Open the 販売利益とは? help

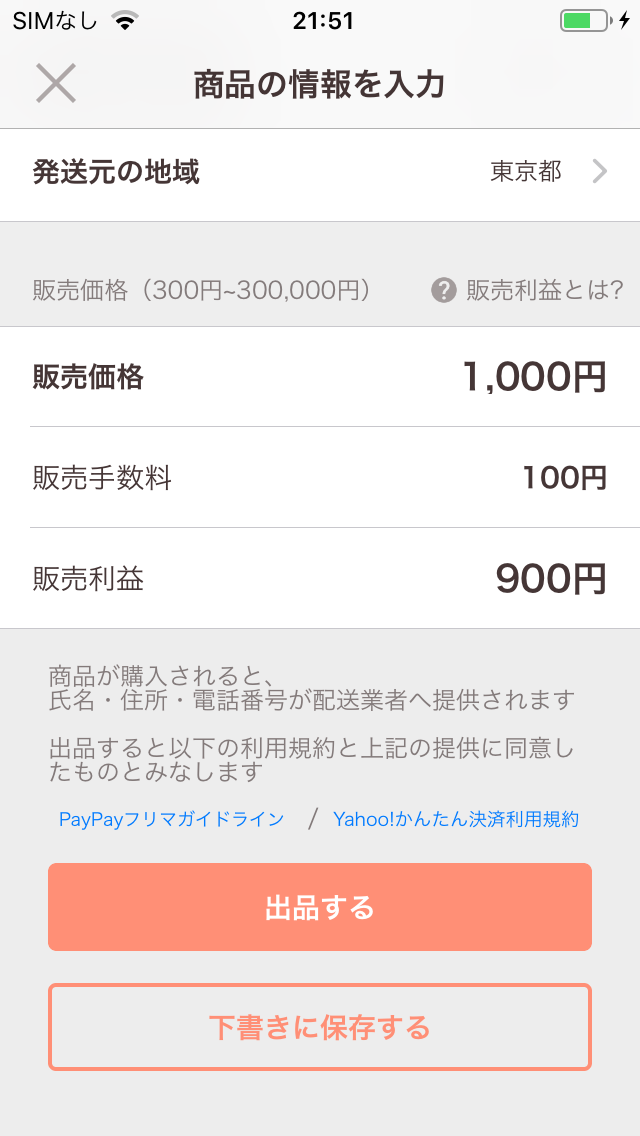coord(528,290)
